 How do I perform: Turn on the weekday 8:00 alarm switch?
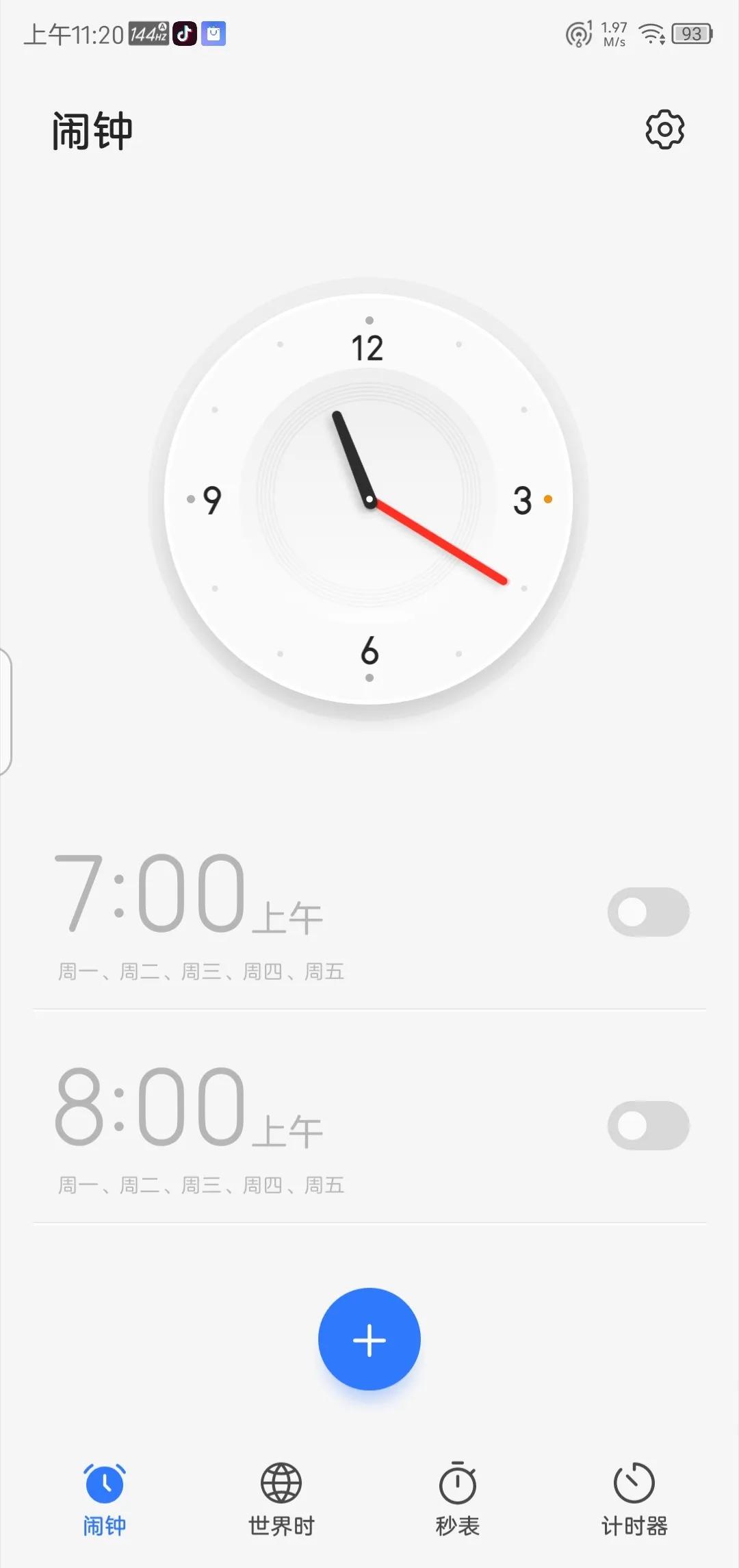(649, 1126)
